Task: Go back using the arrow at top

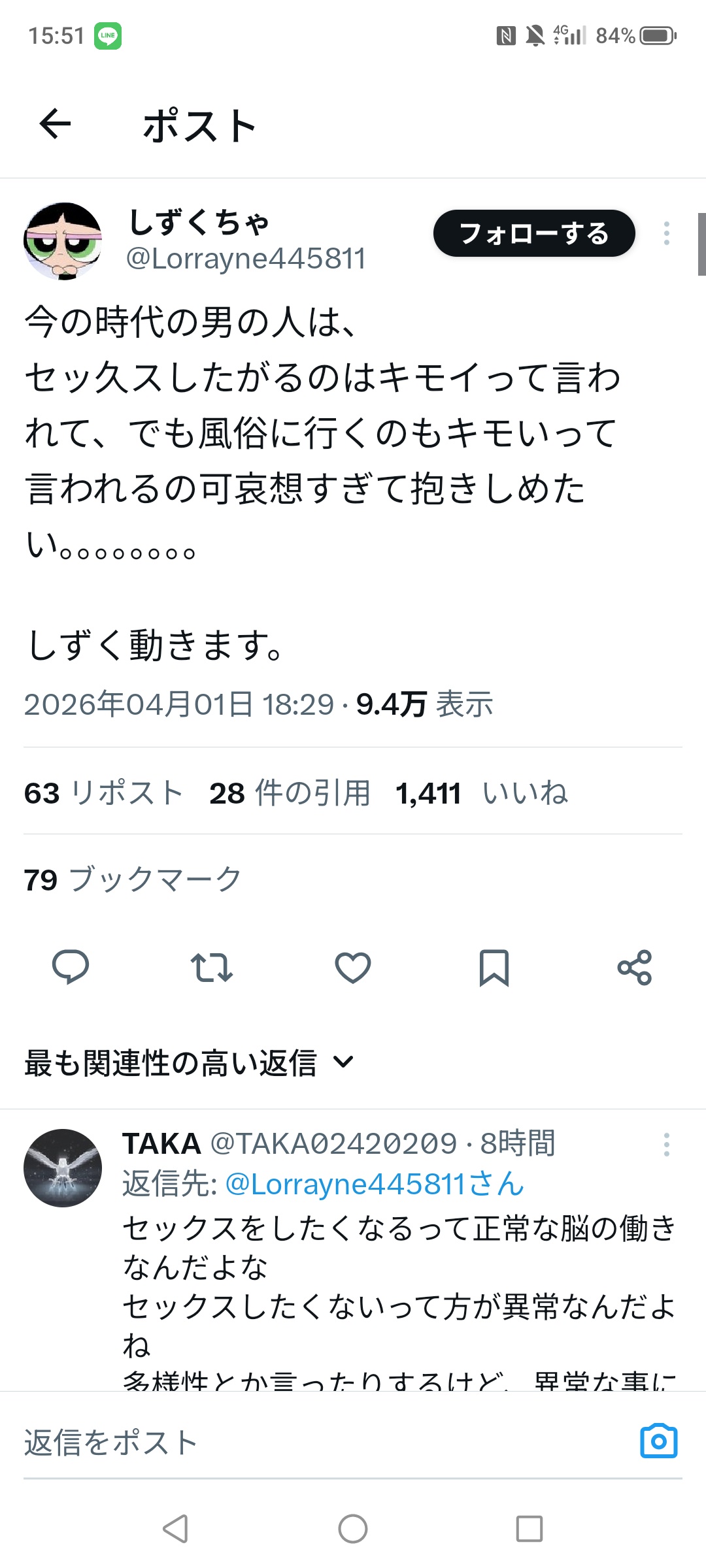Action: 55,124
